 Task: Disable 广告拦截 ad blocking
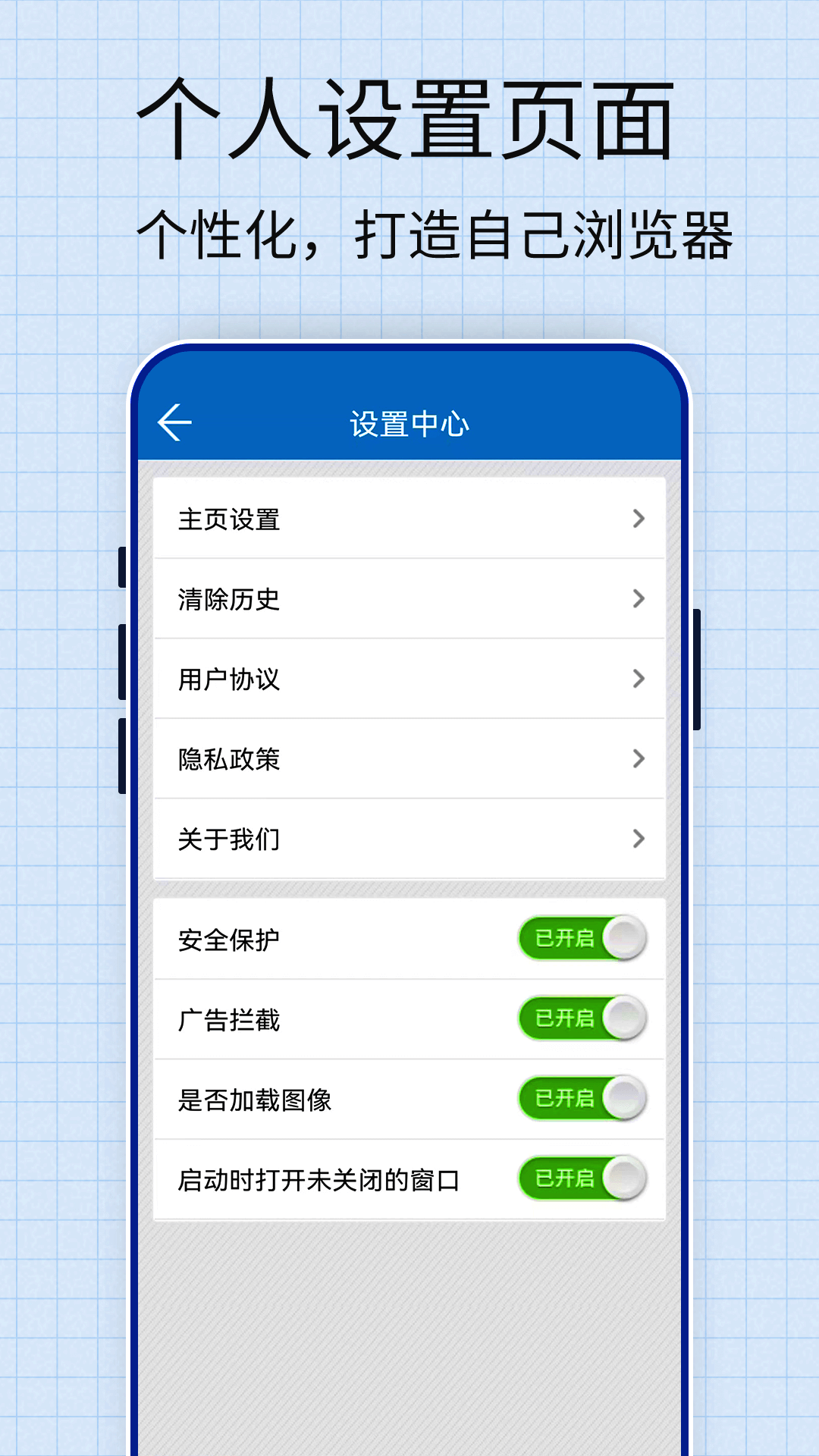click(581, 1020)
